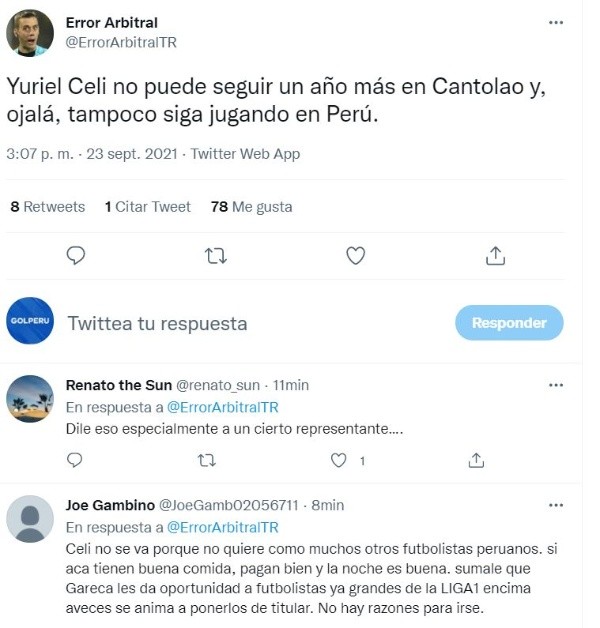
Task: Open overflow menu on Renato the Sun's reply
Action: click(x=556, y=385)
